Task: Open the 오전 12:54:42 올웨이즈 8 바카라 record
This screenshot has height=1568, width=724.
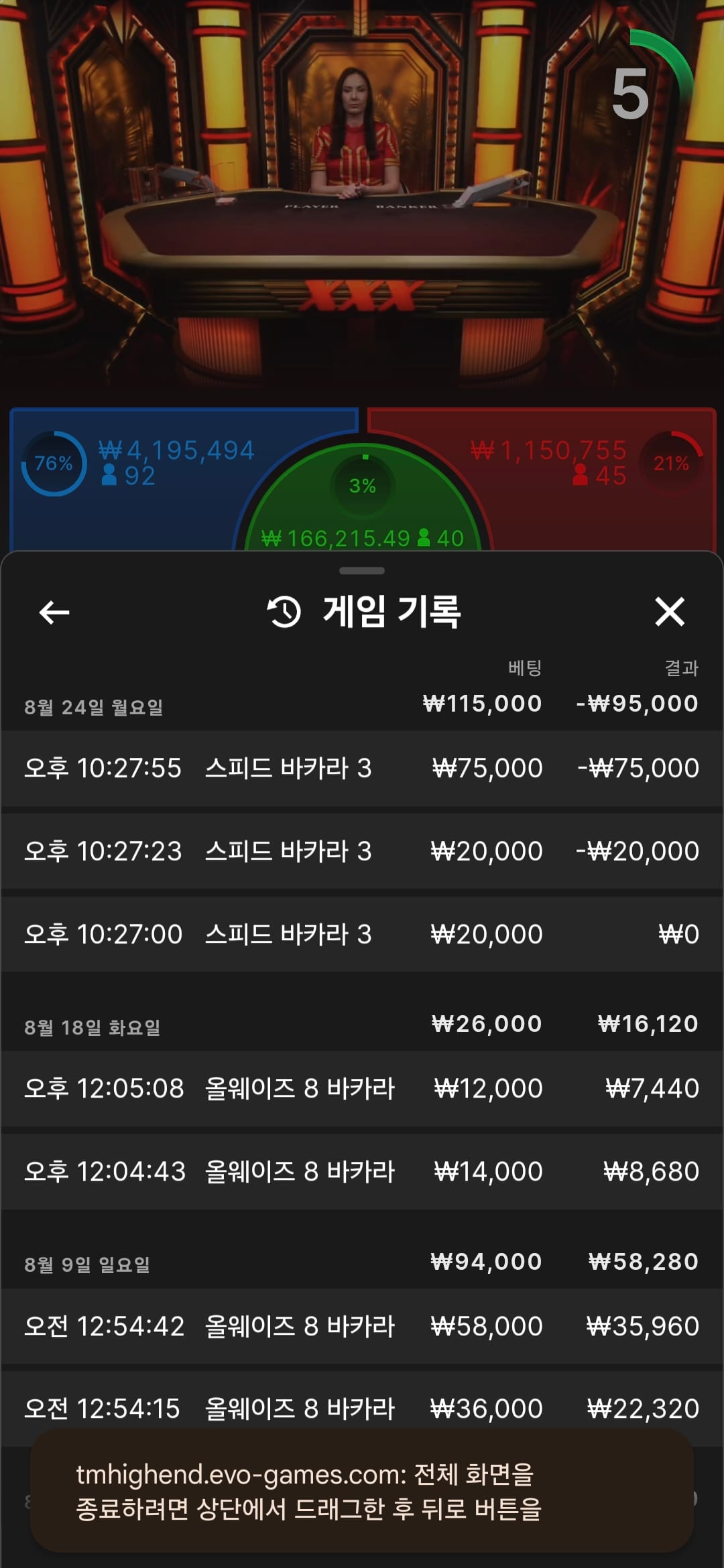Action: [362, 1326]
